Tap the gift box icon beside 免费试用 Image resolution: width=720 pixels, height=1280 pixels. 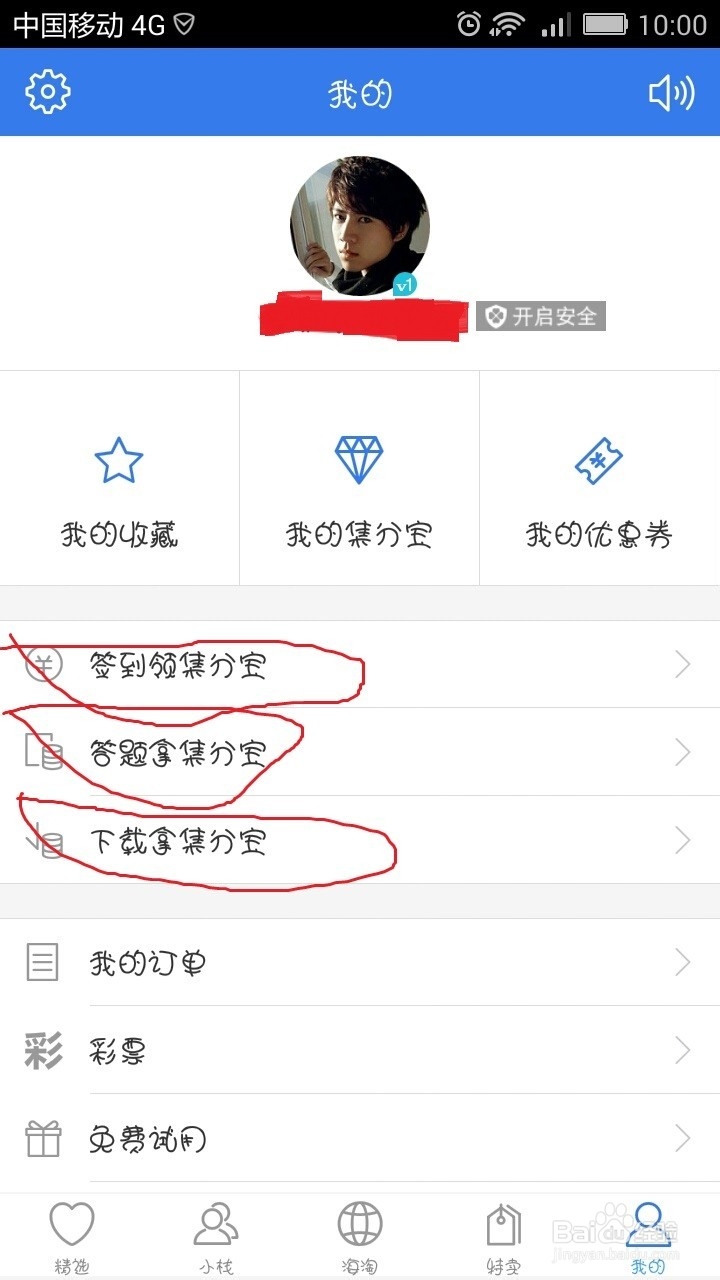click(42, 1138)
